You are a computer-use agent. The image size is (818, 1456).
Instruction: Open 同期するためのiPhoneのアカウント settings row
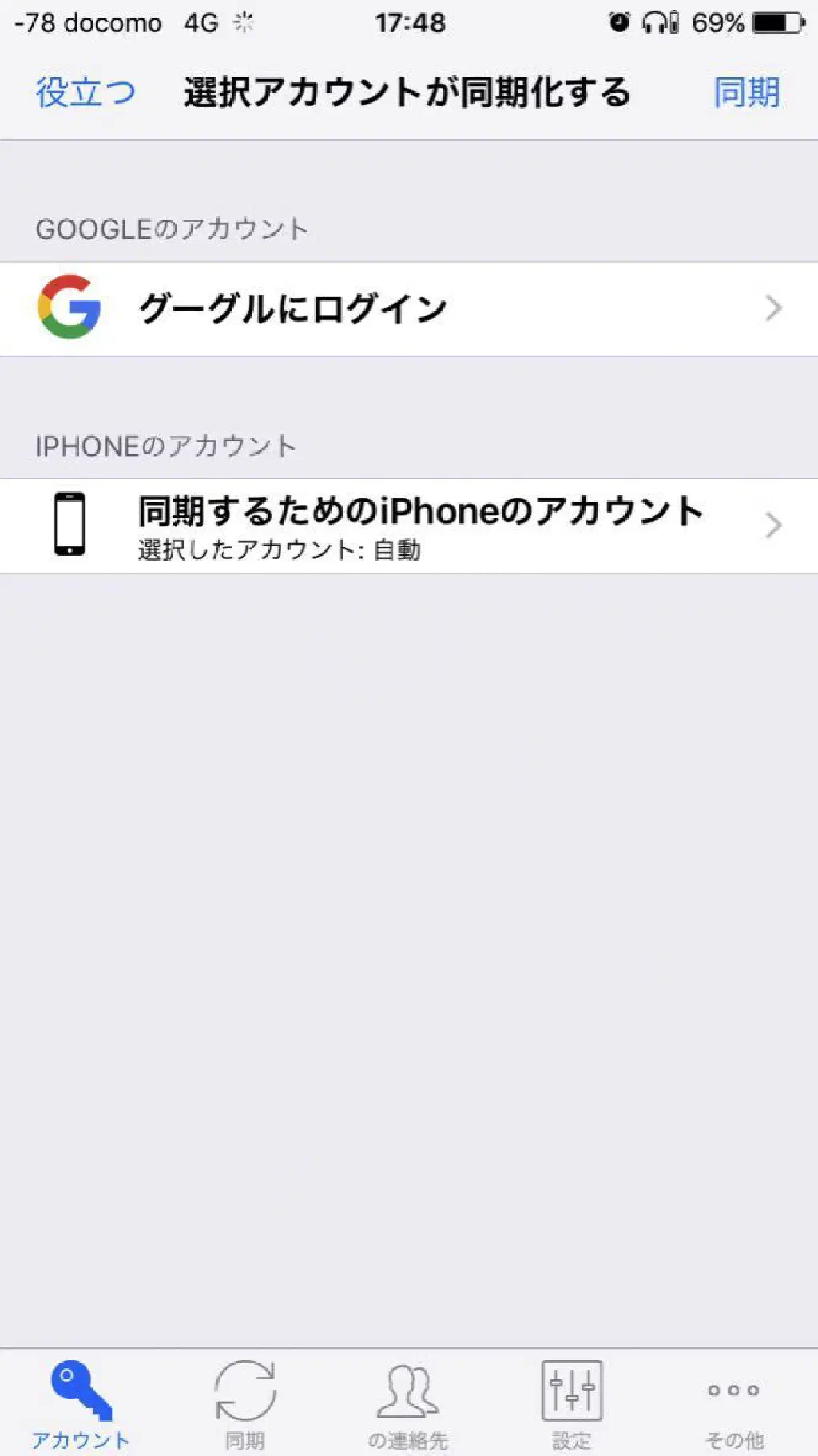pyautogui.click(x=409, y=526)
